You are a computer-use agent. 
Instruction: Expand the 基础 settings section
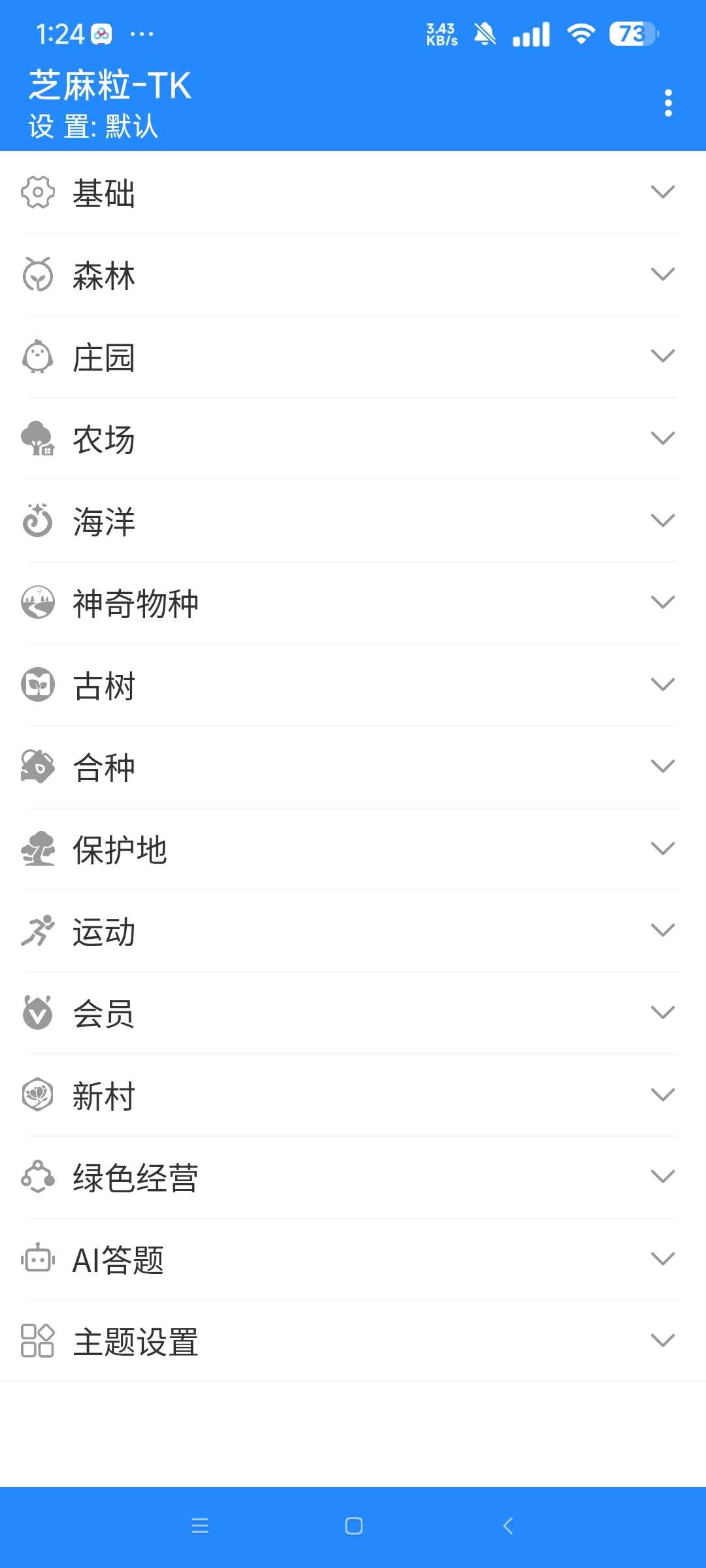point(353,193)
